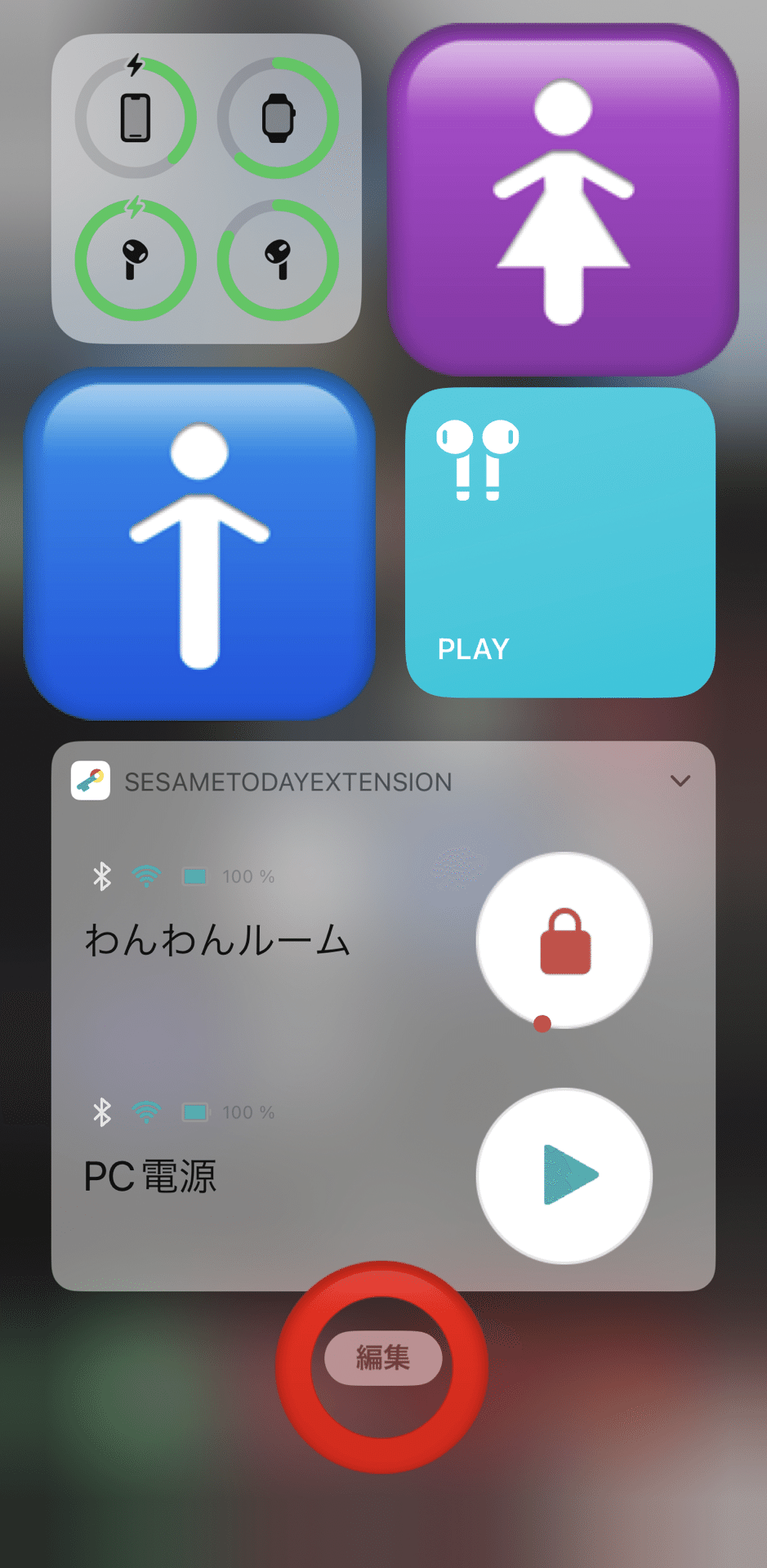Tap the 編集 edit button
This screenshot has width=767, height=1568.
(383, 1357)
